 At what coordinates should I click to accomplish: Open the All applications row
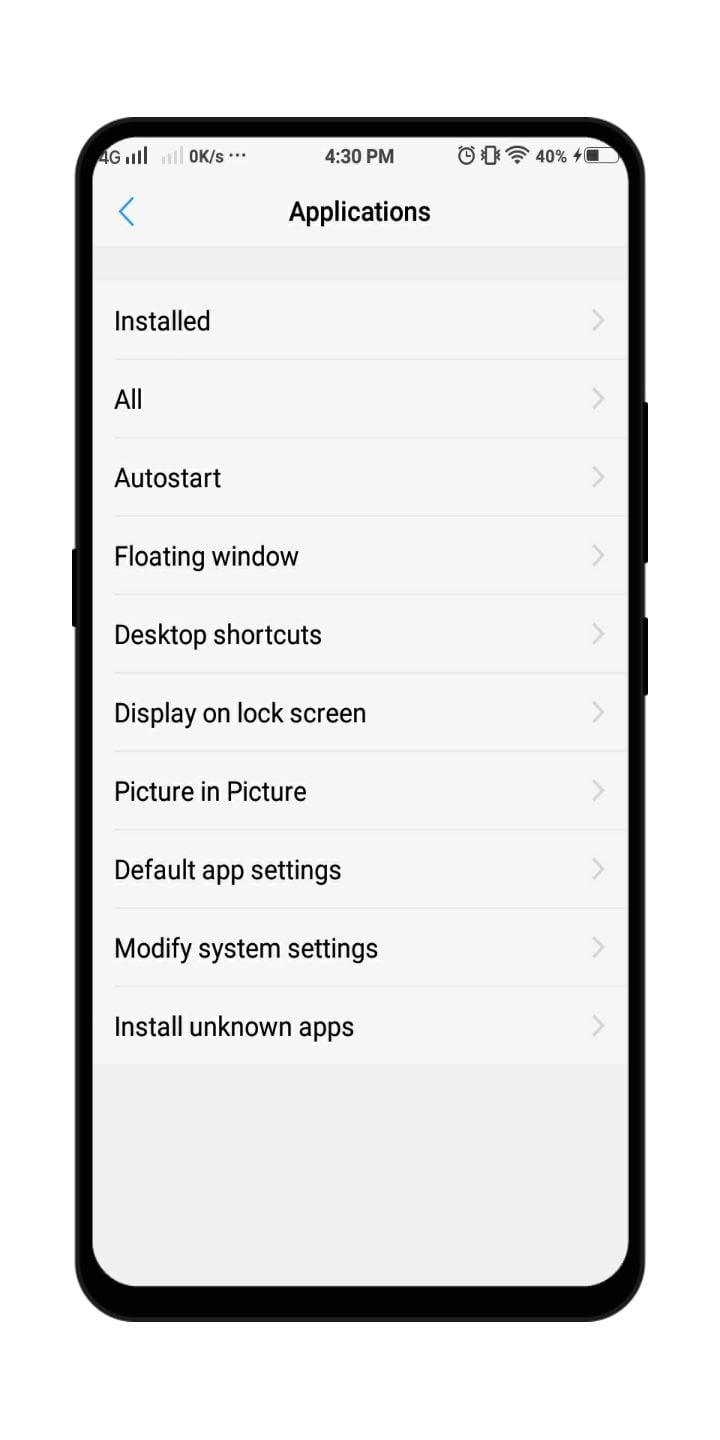[360, 399]
